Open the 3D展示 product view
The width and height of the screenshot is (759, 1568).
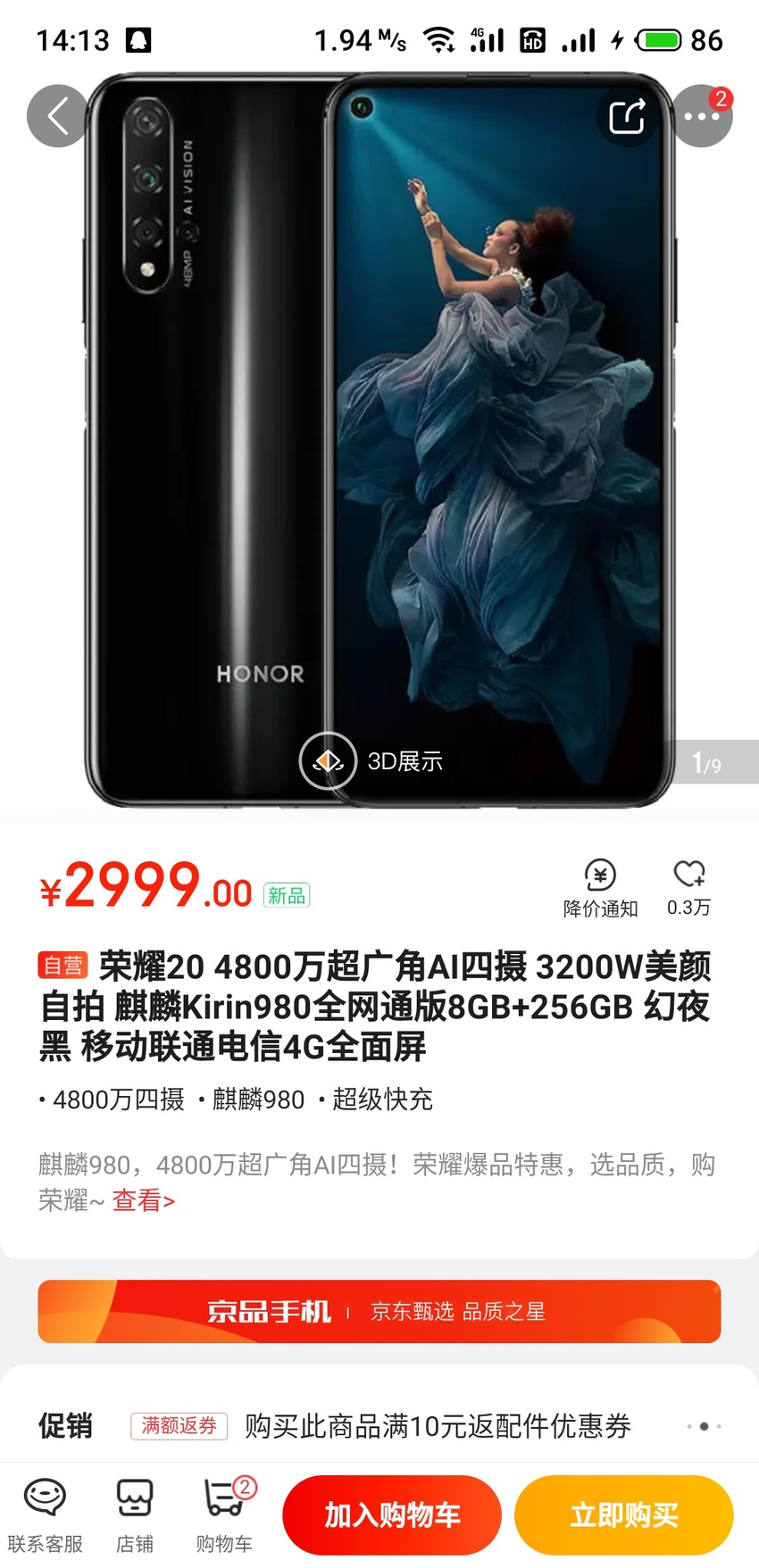click(x=371, y=761)
